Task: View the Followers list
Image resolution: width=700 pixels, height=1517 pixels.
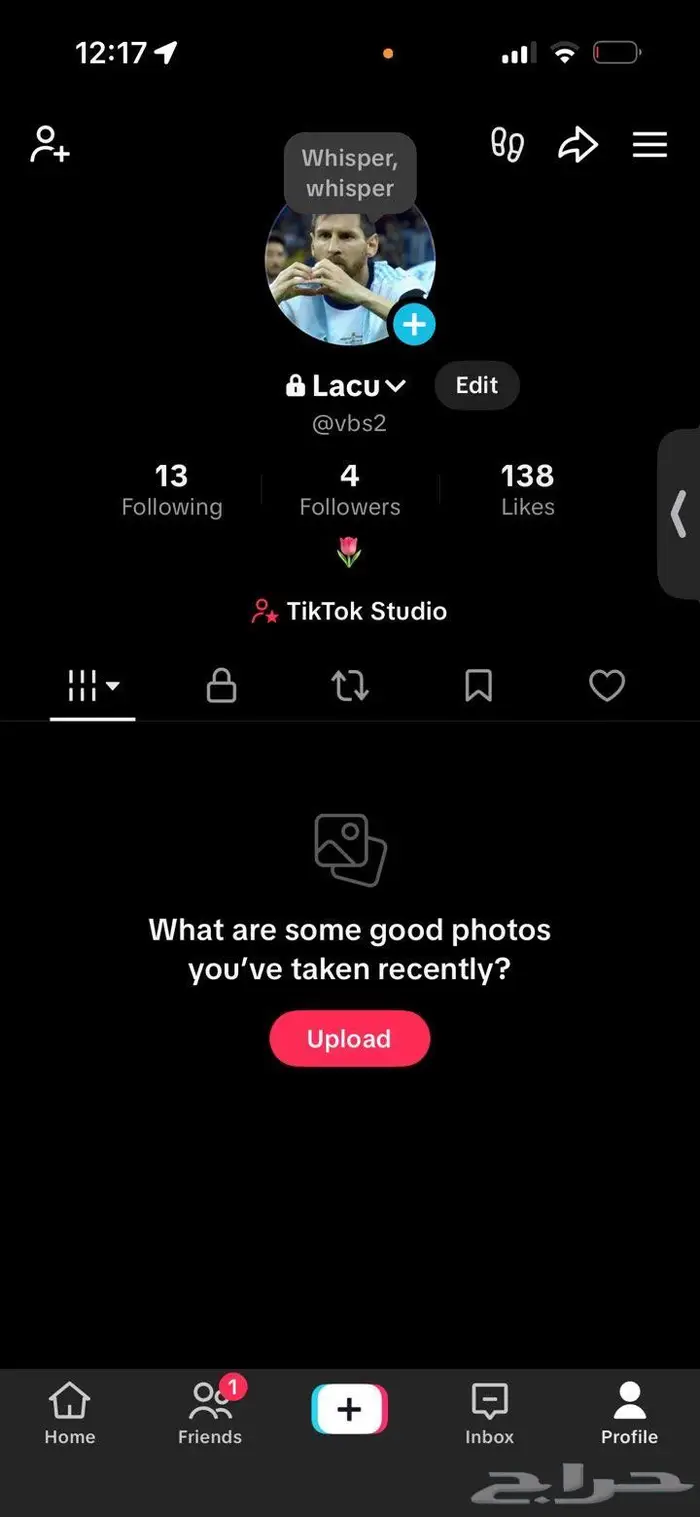Action: click(350, 489)
